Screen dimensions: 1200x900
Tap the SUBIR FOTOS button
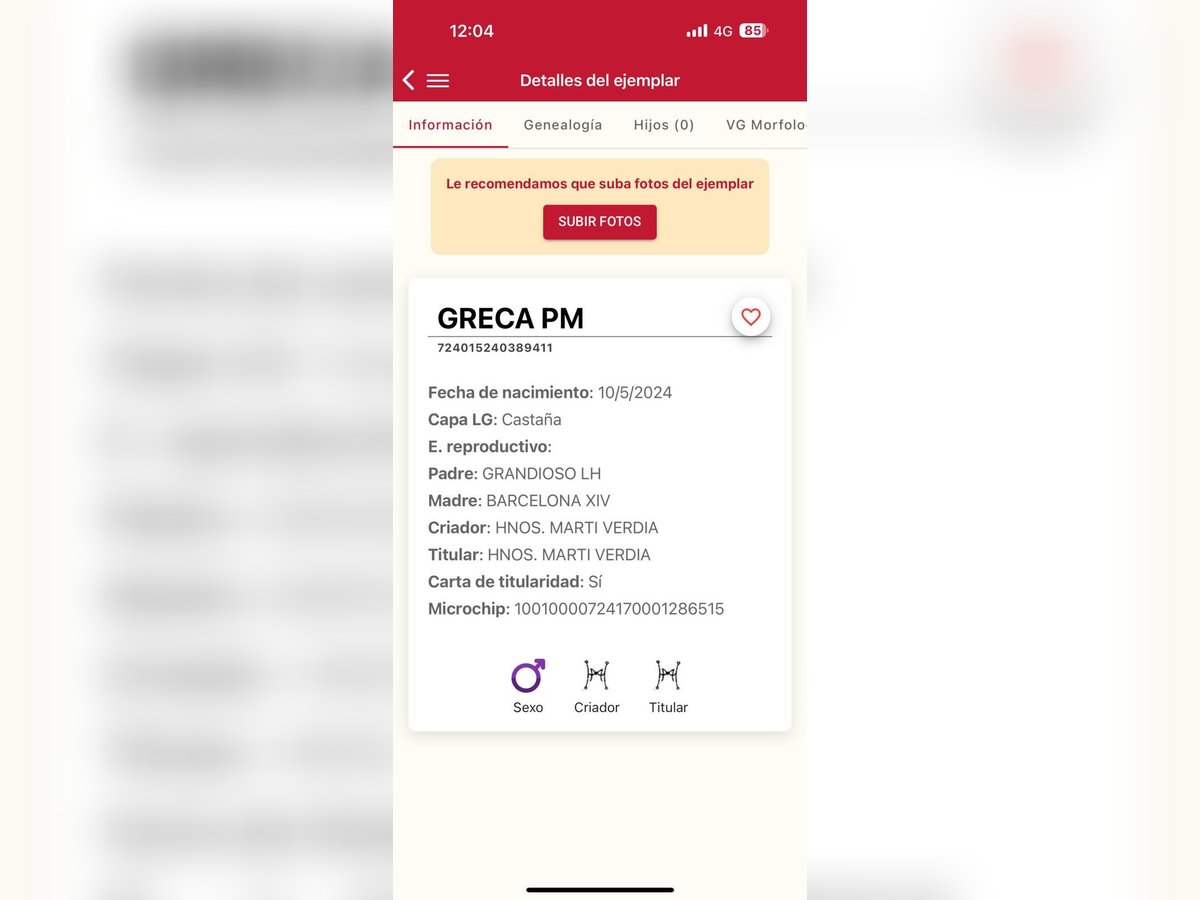tap(600, 222)
